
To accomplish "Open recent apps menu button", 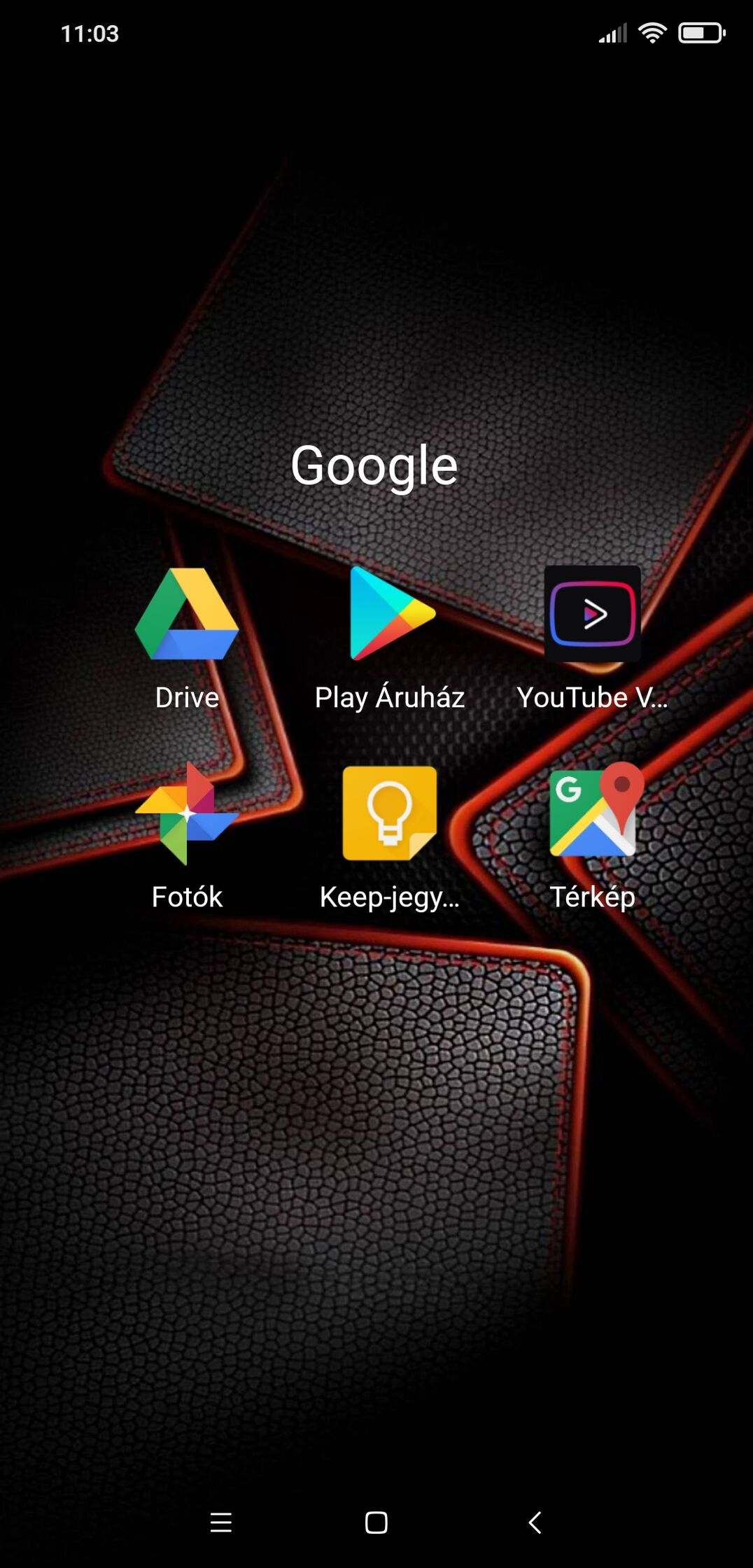I will pyautogui.click(x=221, y=1522).
